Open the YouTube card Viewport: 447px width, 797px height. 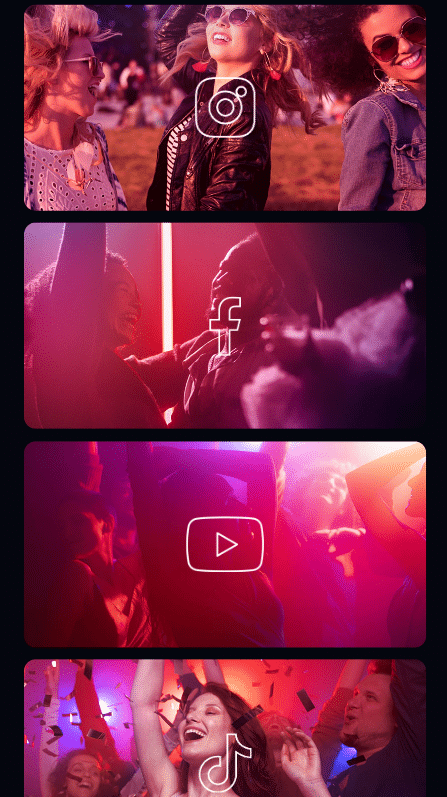[225, 544]
